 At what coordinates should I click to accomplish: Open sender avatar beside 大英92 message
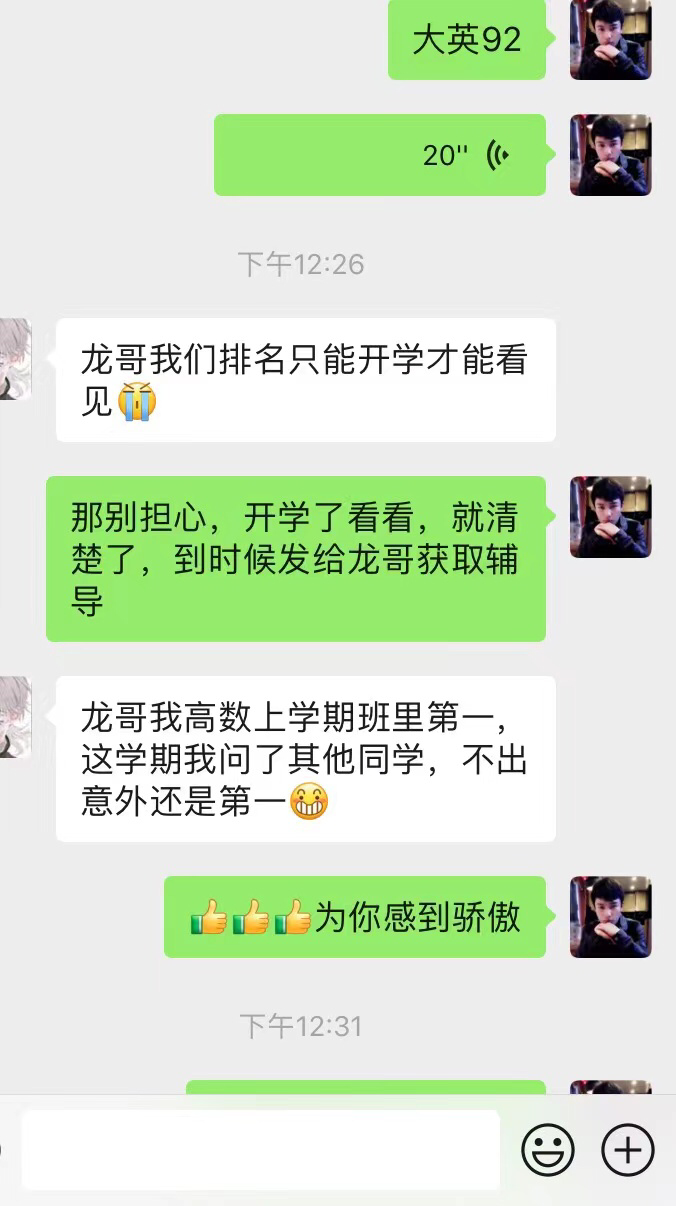(x=610, y=40)
